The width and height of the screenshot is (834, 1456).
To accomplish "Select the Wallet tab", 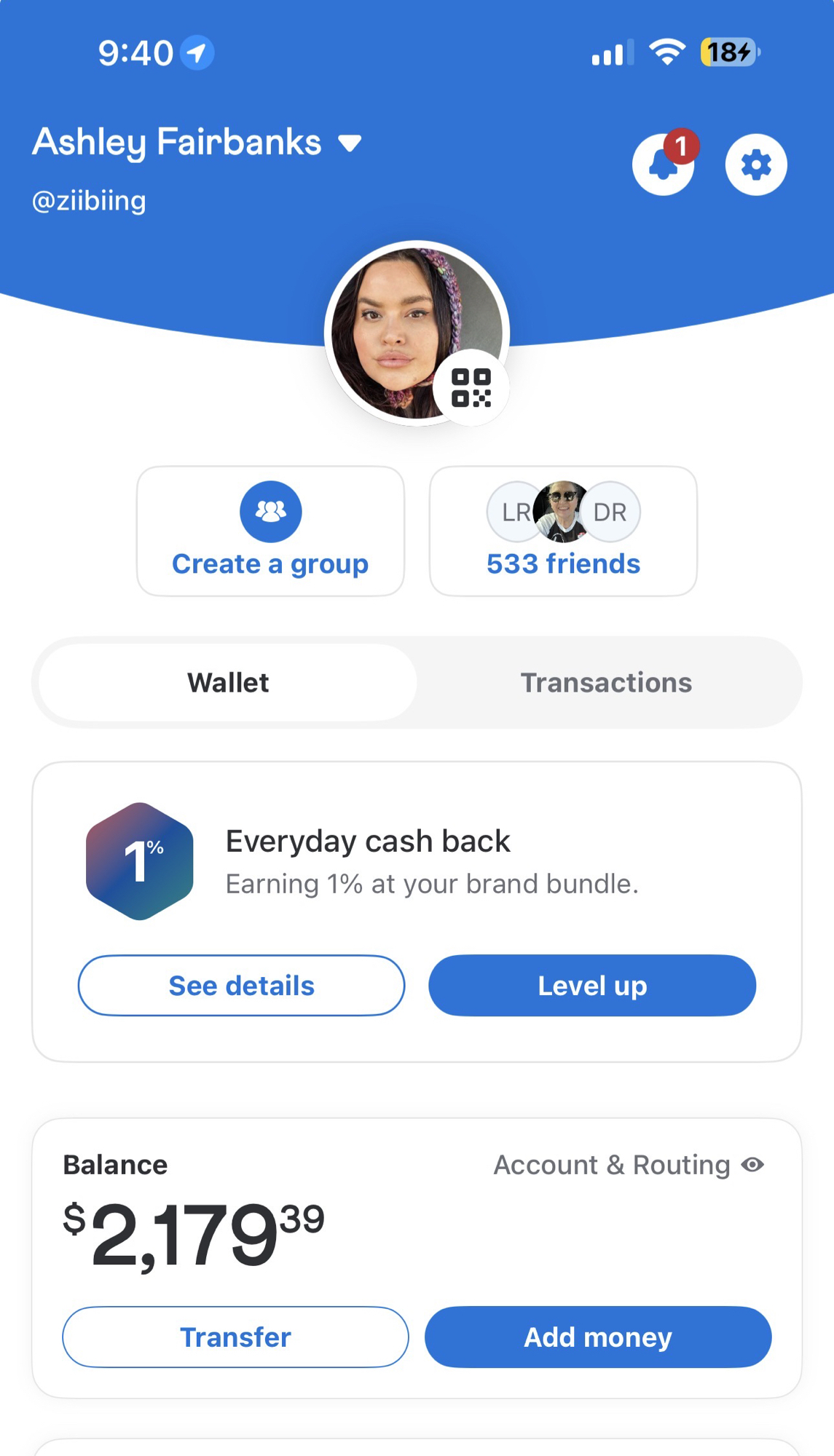I will [x=228, y=683].
